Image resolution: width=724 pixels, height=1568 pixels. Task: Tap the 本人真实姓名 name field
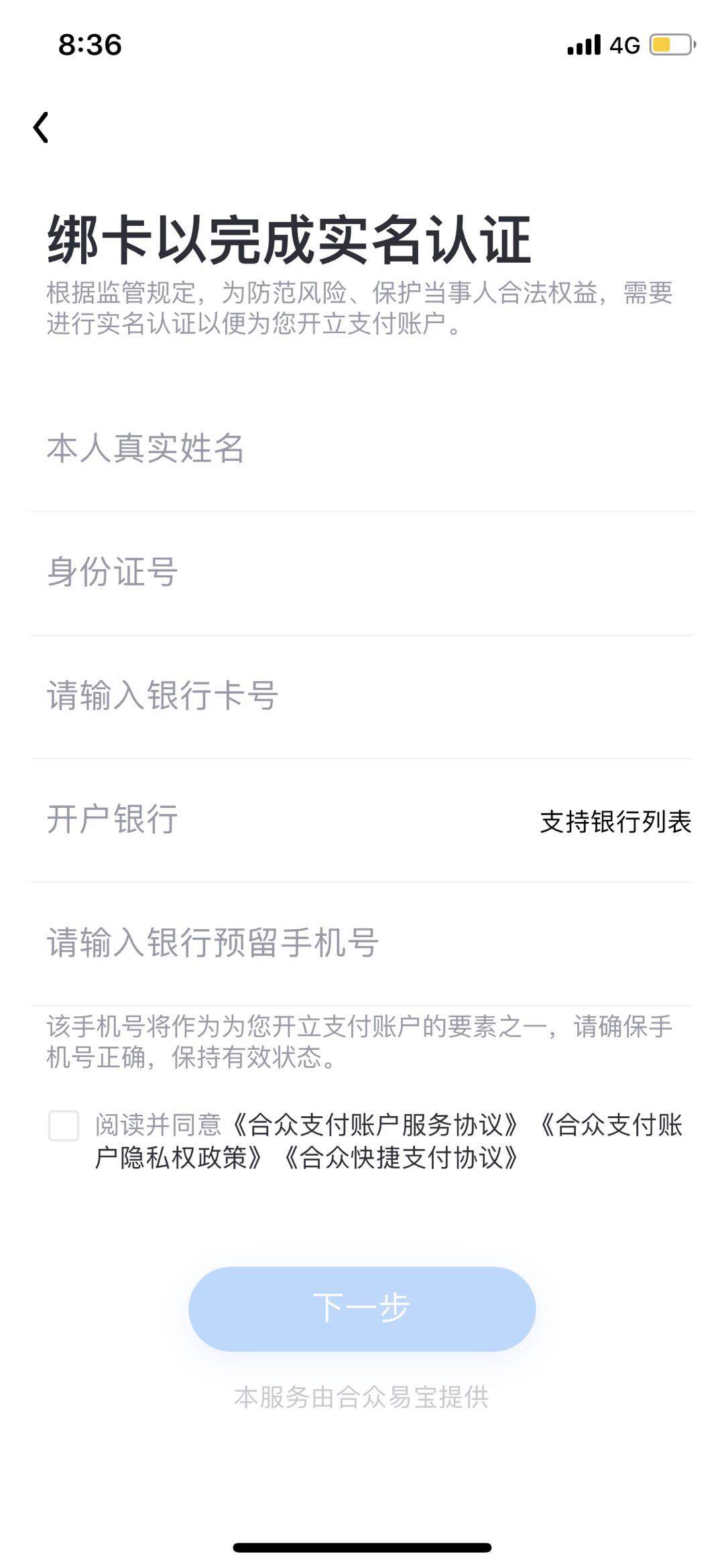pos(362,449)
